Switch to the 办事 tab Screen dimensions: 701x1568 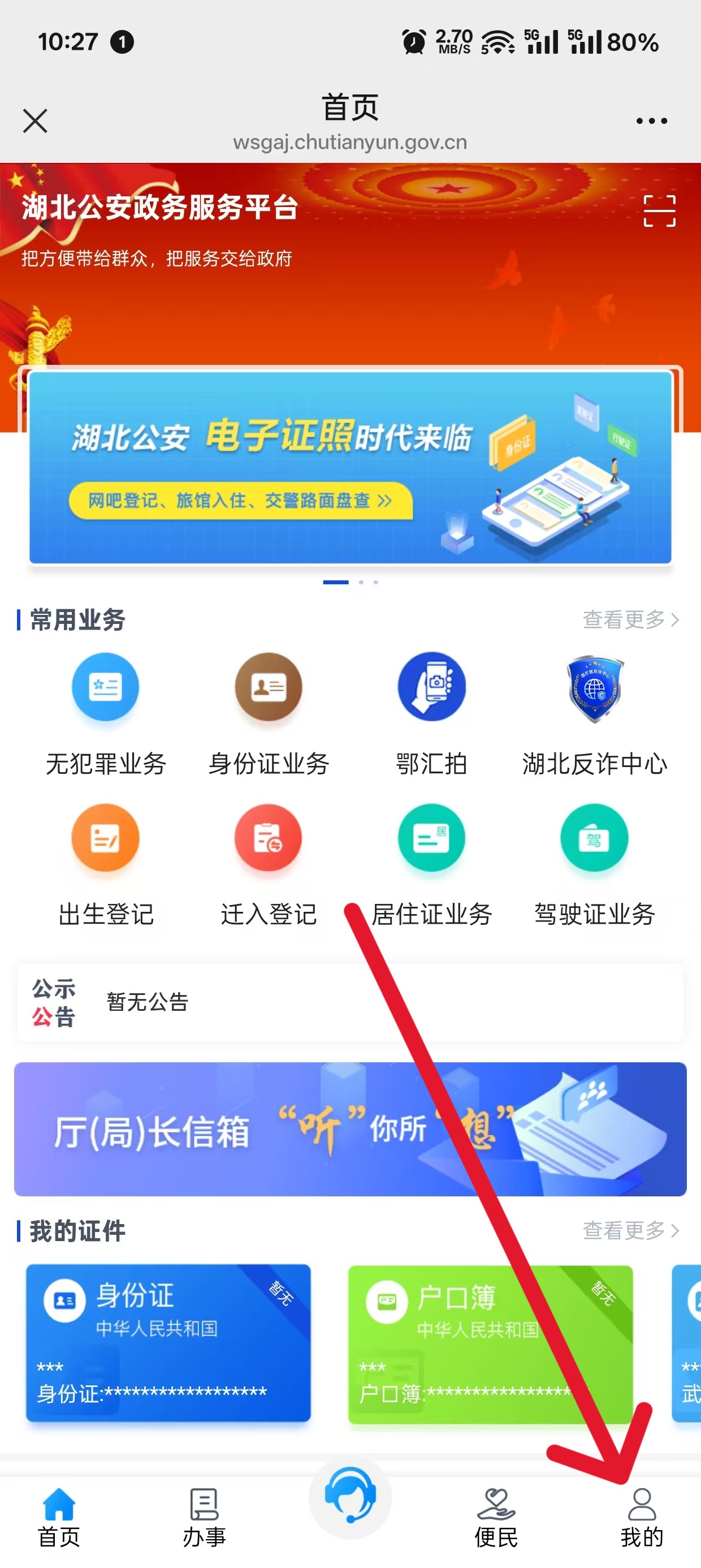coord(204,1515)
